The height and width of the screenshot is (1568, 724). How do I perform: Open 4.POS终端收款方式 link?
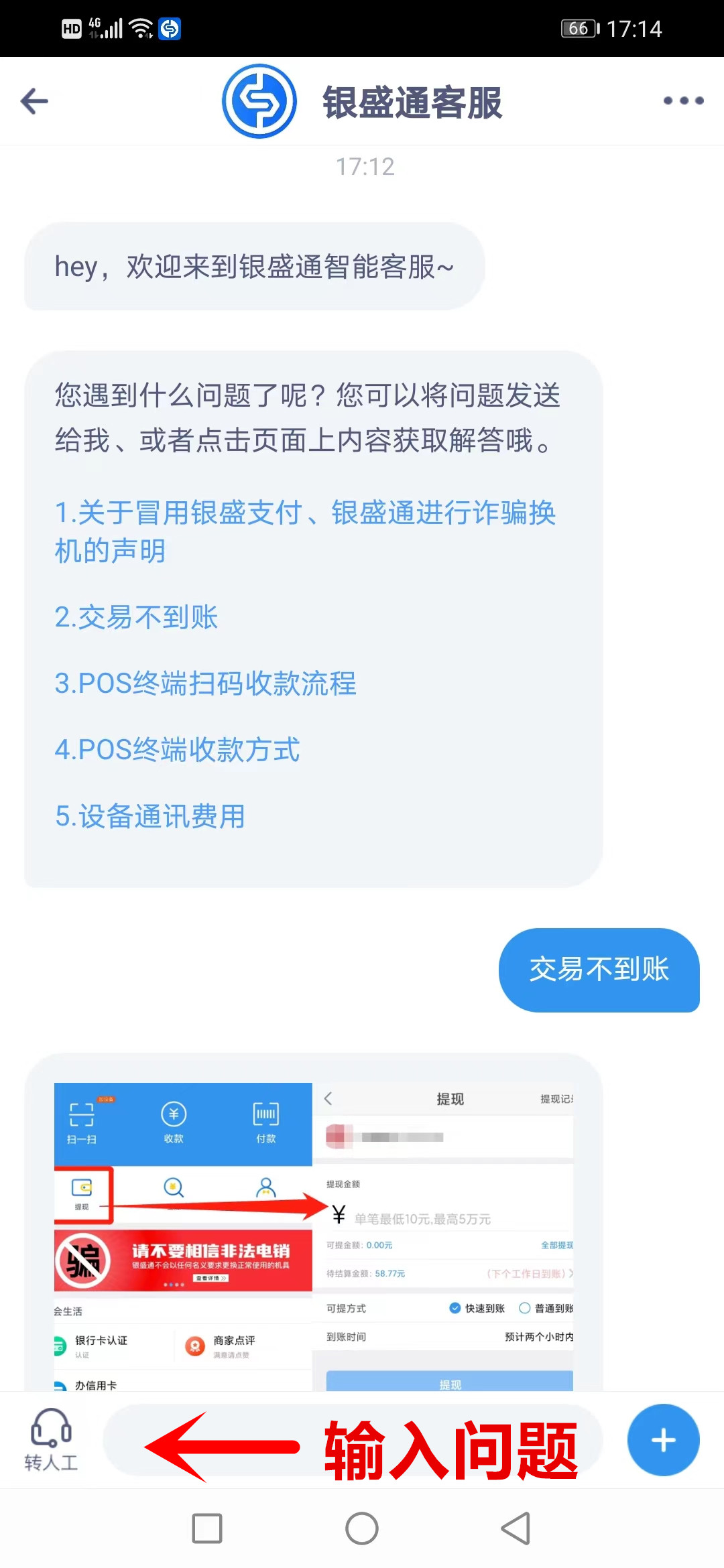coord(177,750)
